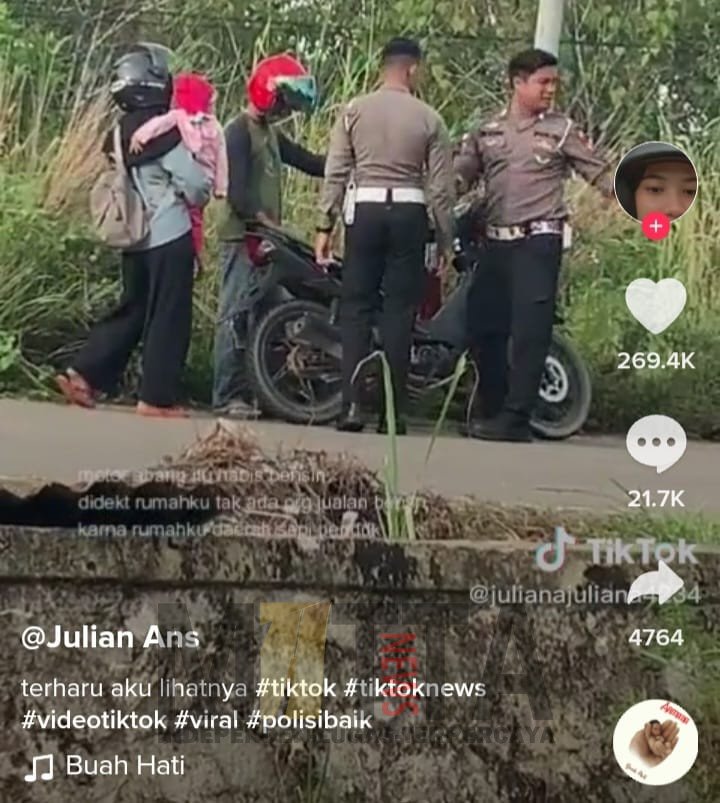Viewport: 720px width, 803px height.
Task: Share this video using the arrow icon
Action: click(x=656, y=583)
